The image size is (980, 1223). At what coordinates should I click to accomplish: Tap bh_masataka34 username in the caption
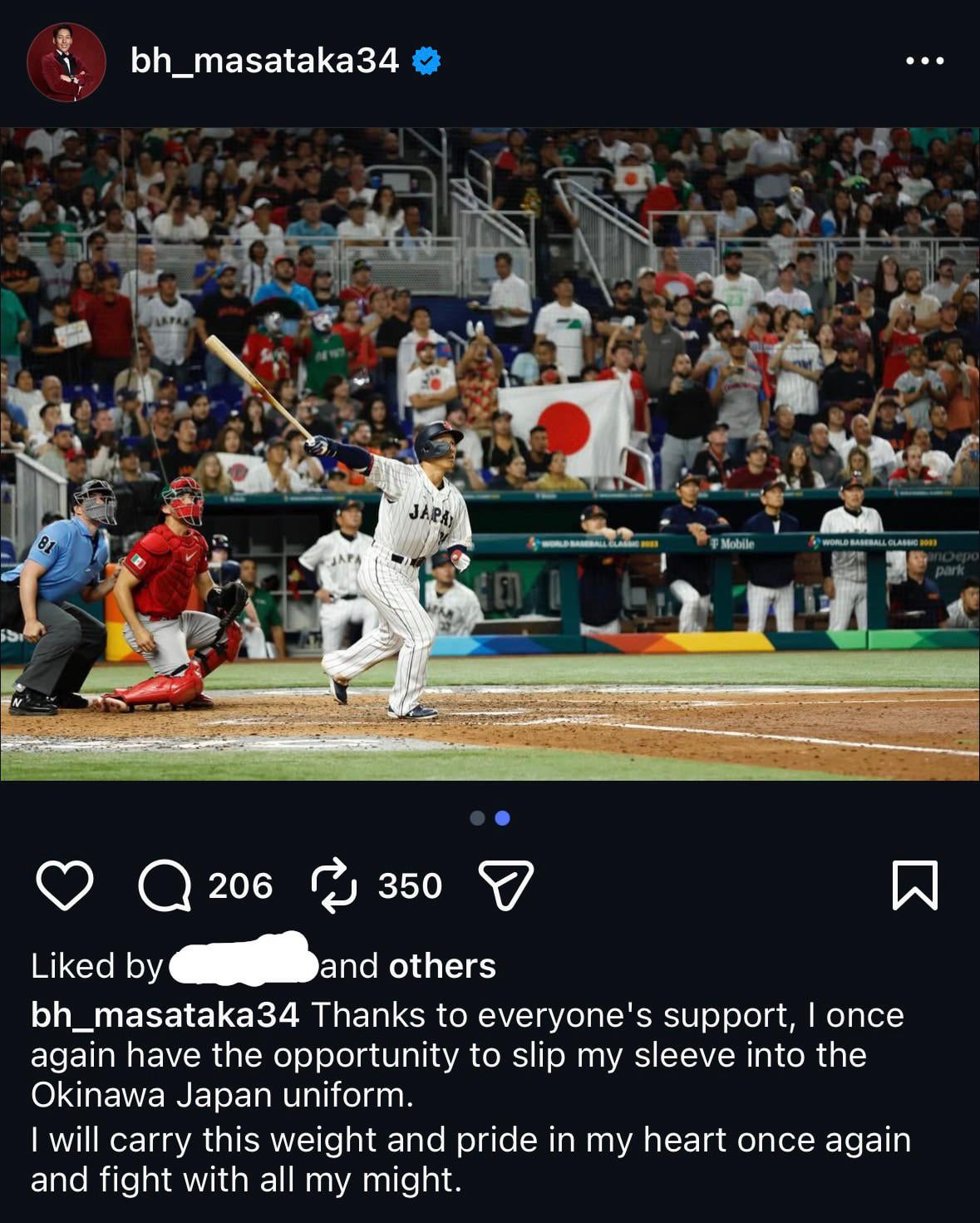pyautogui.click(x=165, y=1015)
